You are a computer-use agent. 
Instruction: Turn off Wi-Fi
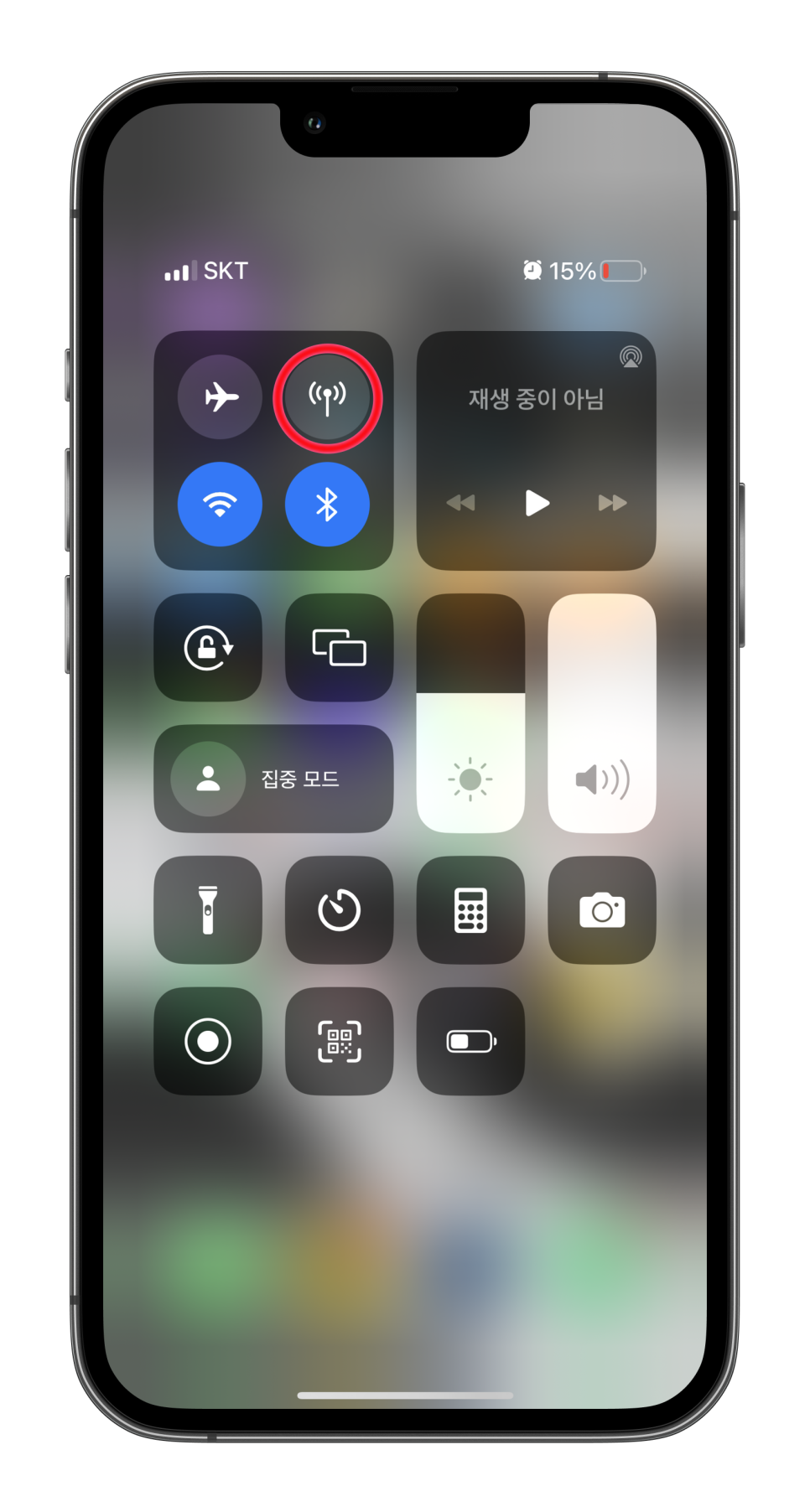click(x=220, y=505)
